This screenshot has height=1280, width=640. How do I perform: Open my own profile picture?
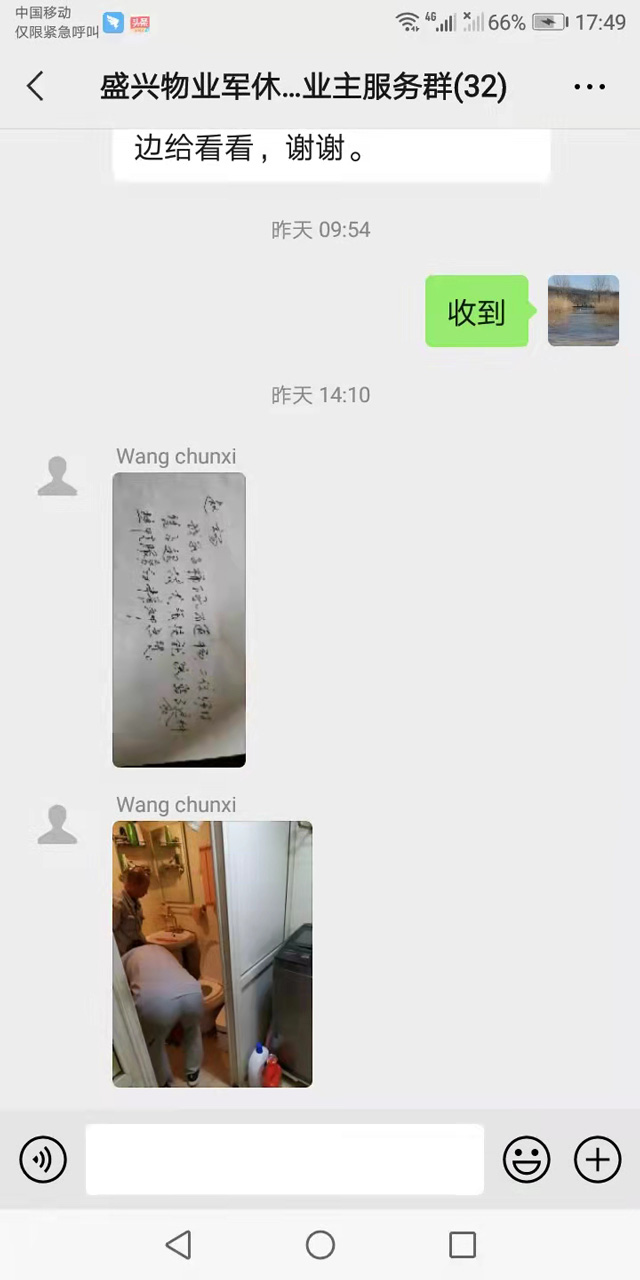[583, 311]
